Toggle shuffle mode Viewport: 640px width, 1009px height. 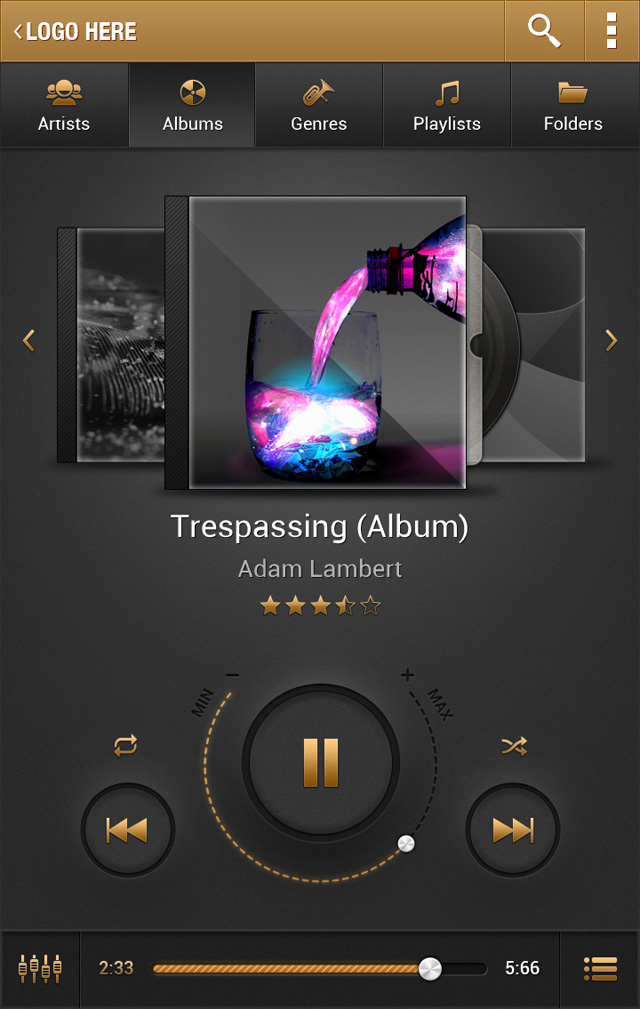(x=514, y=745)
